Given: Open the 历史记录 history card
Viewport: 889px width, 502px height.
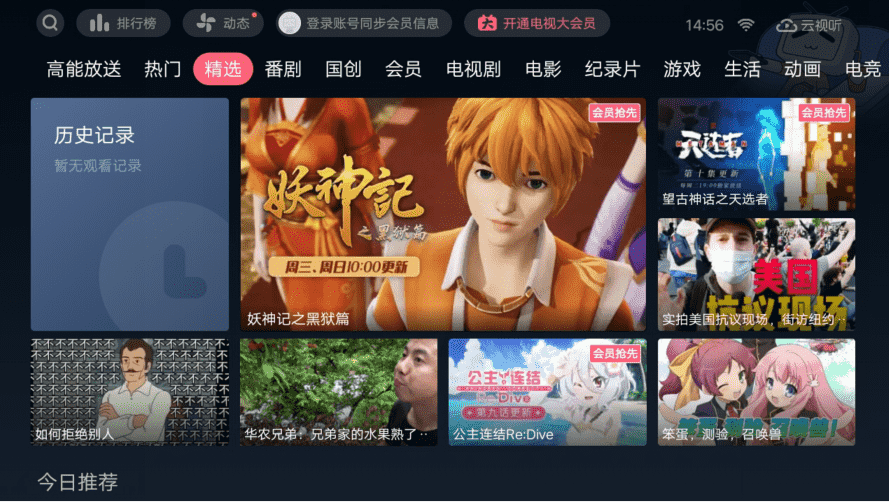Looking at the screenshot, I should 130,214.
